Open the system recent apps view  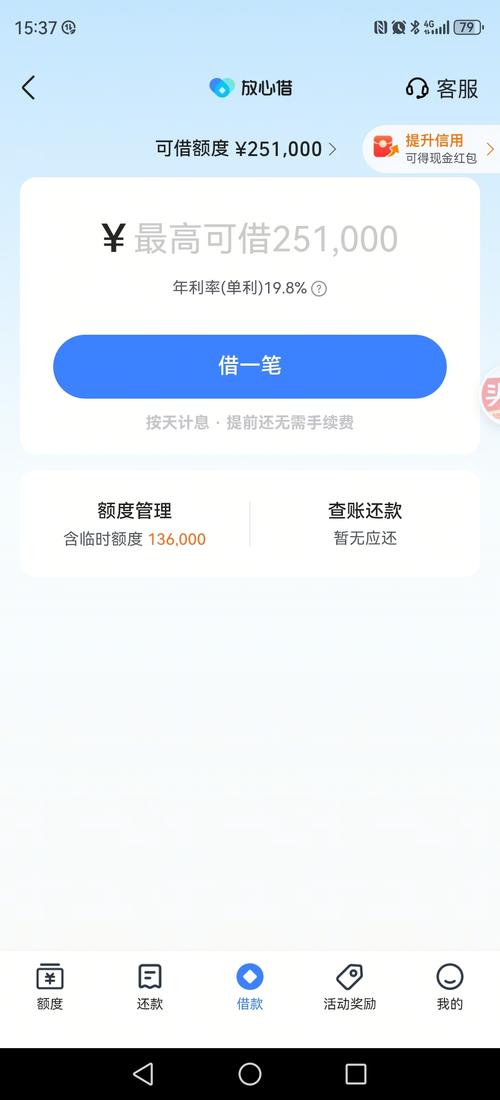[x=356, y=1073]
